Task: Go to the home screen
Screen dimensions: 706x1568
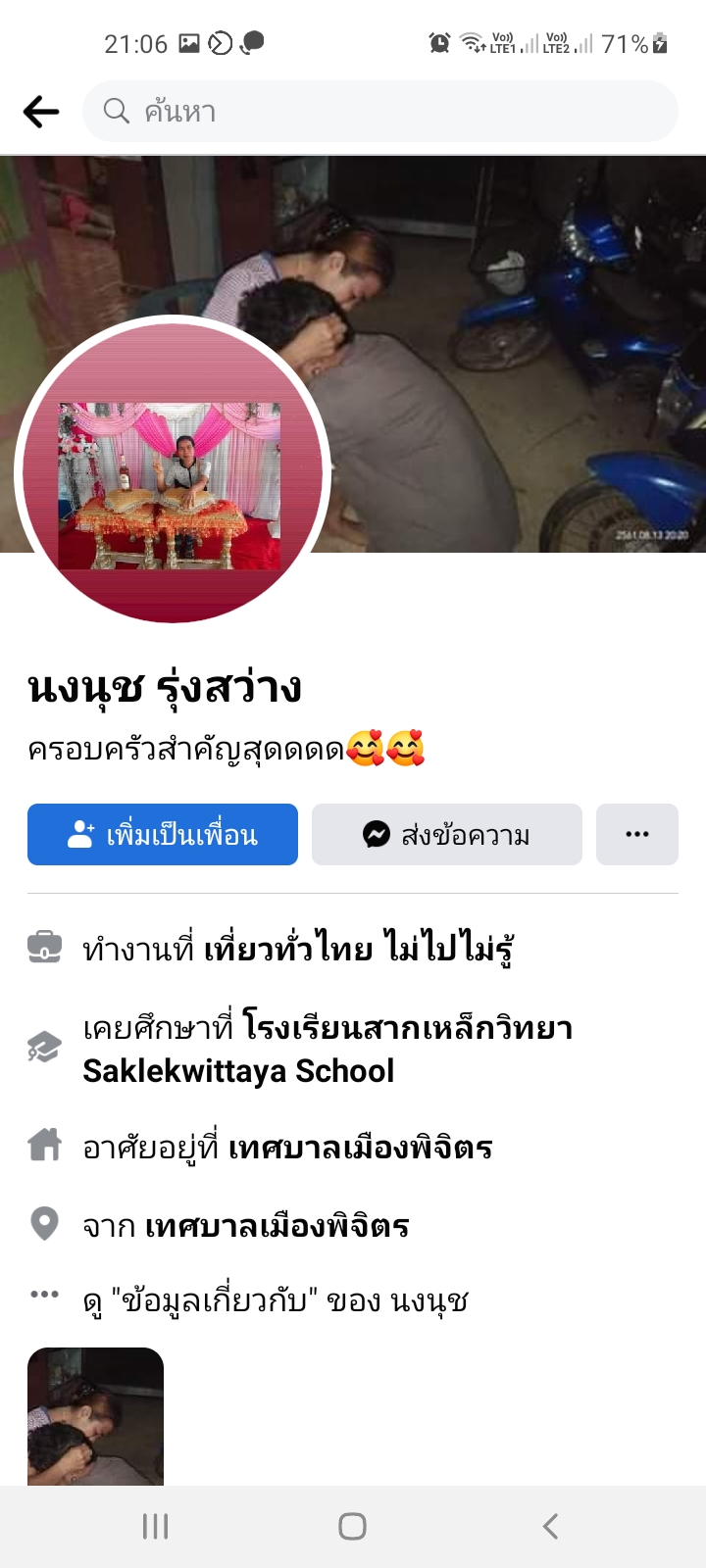Action: 352,1526
